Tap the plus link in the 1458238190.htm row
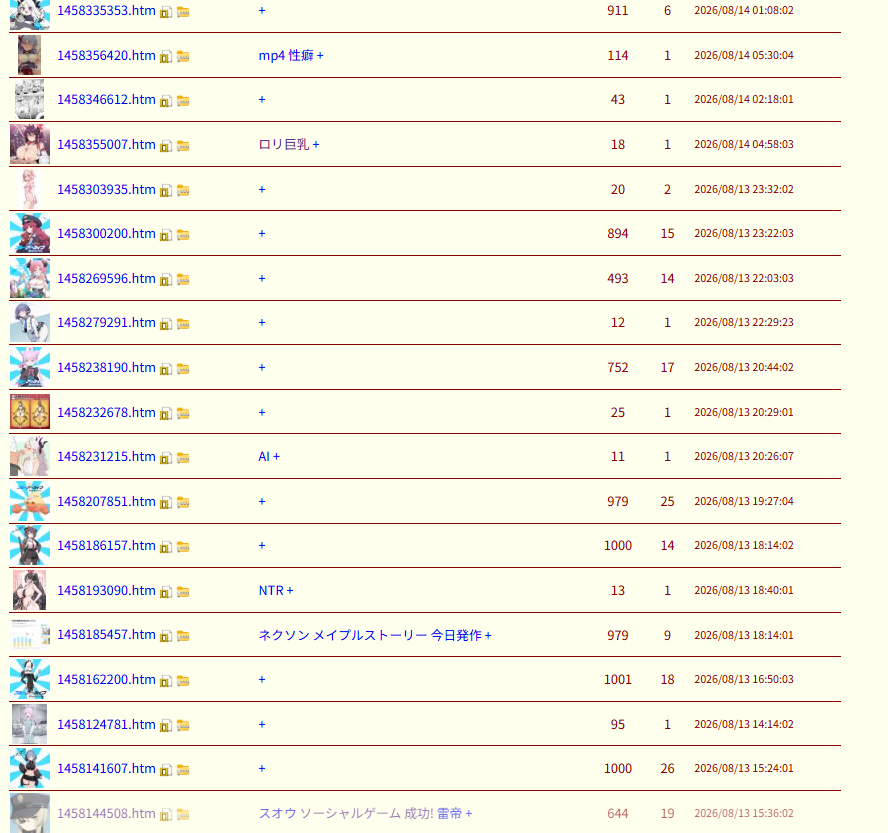The image size is (888, 833). pyautogui.click(x=262, y=368)
